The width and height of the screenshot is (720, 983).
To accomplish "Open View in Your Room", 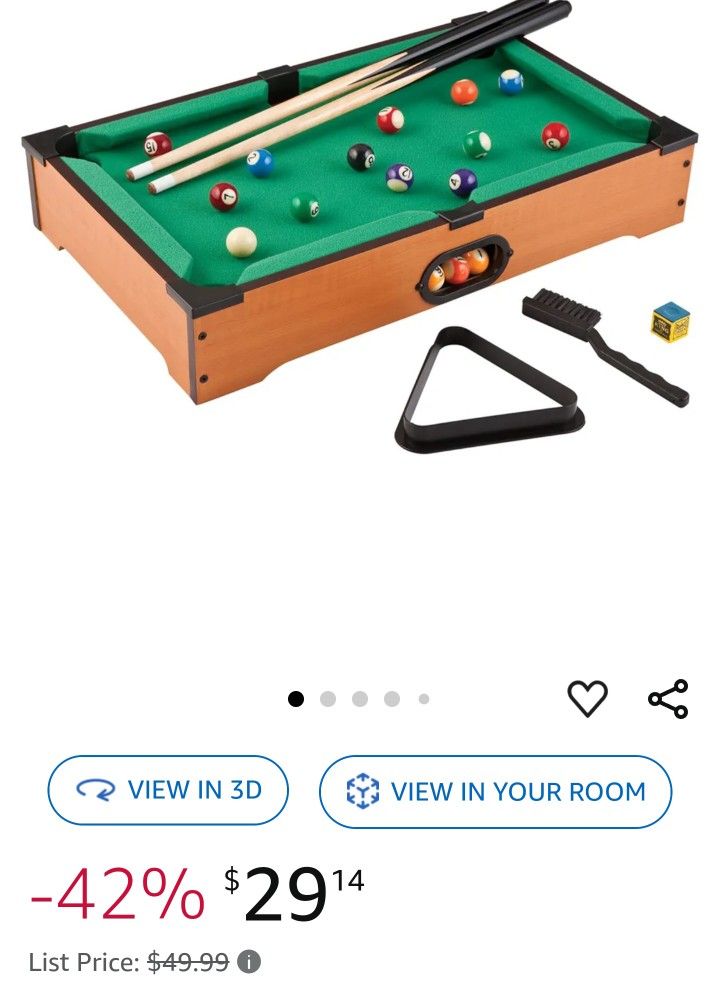I will (495, 792).
